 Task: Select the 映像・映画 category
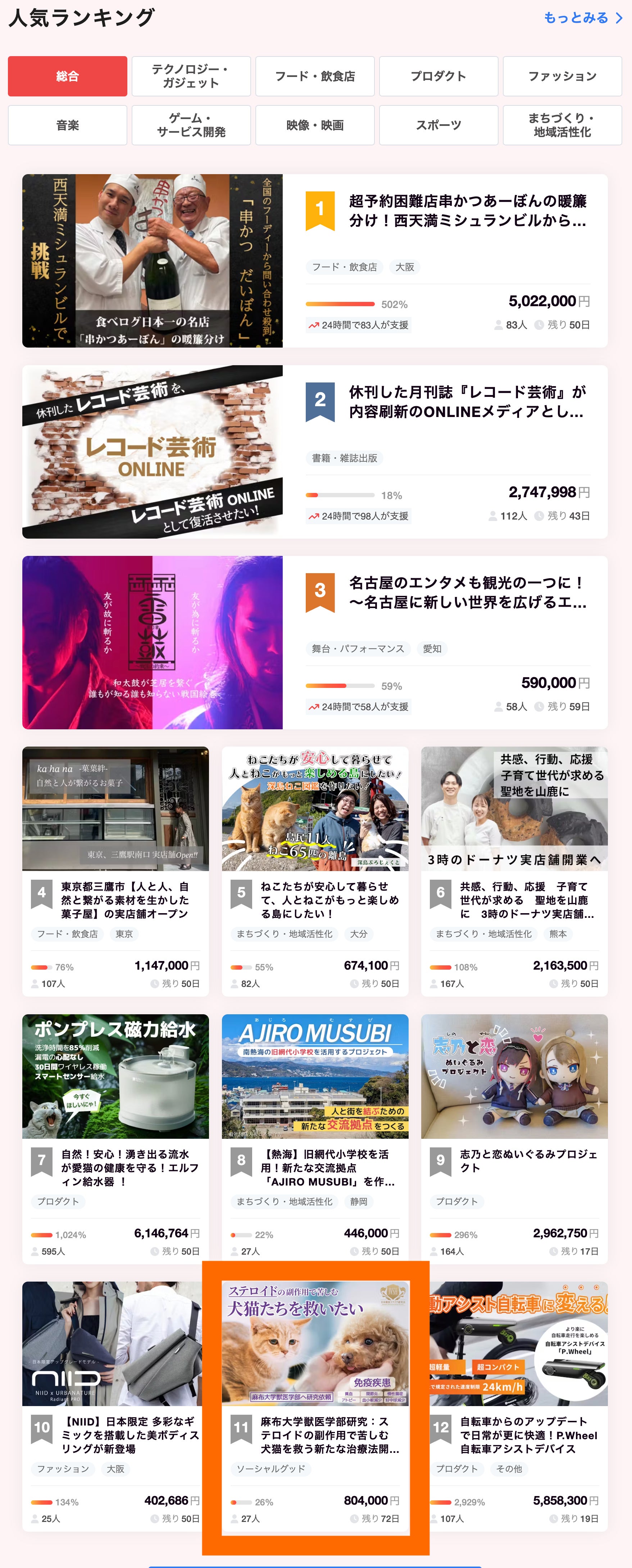pyautogui.click(x=314, y=126)
